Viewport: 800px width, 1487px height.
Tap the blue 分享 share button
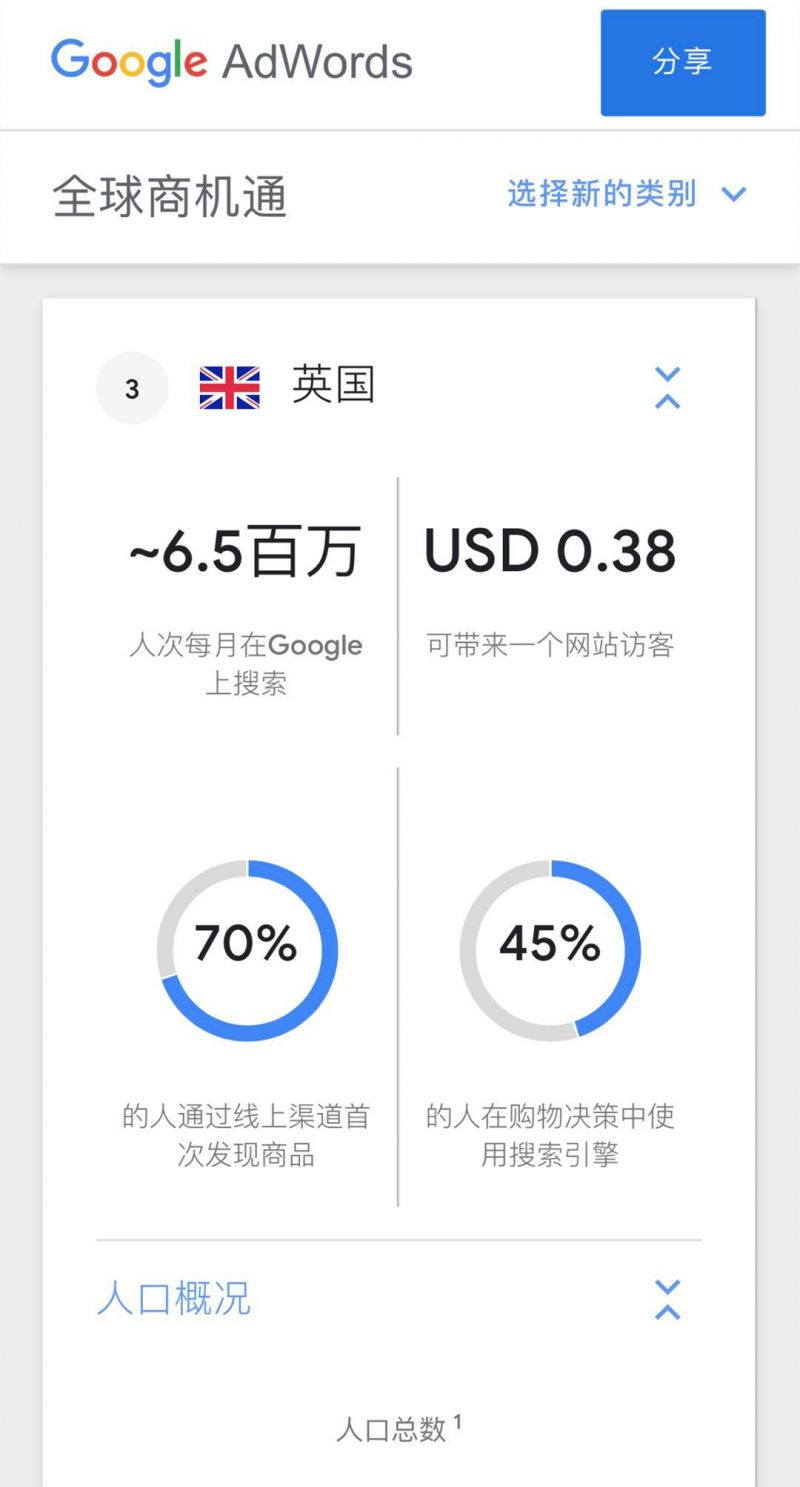click(x=683, y=63)
